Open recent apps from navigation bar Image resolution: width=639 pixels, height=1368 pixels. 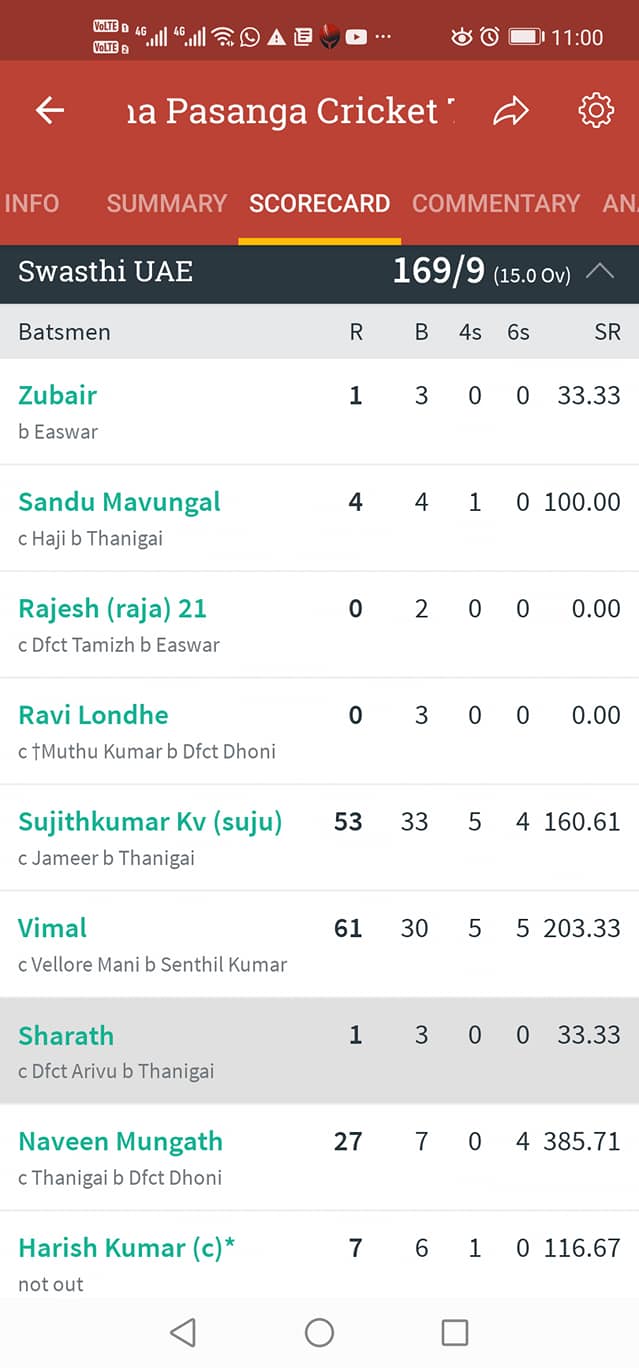click(455, 1332)
